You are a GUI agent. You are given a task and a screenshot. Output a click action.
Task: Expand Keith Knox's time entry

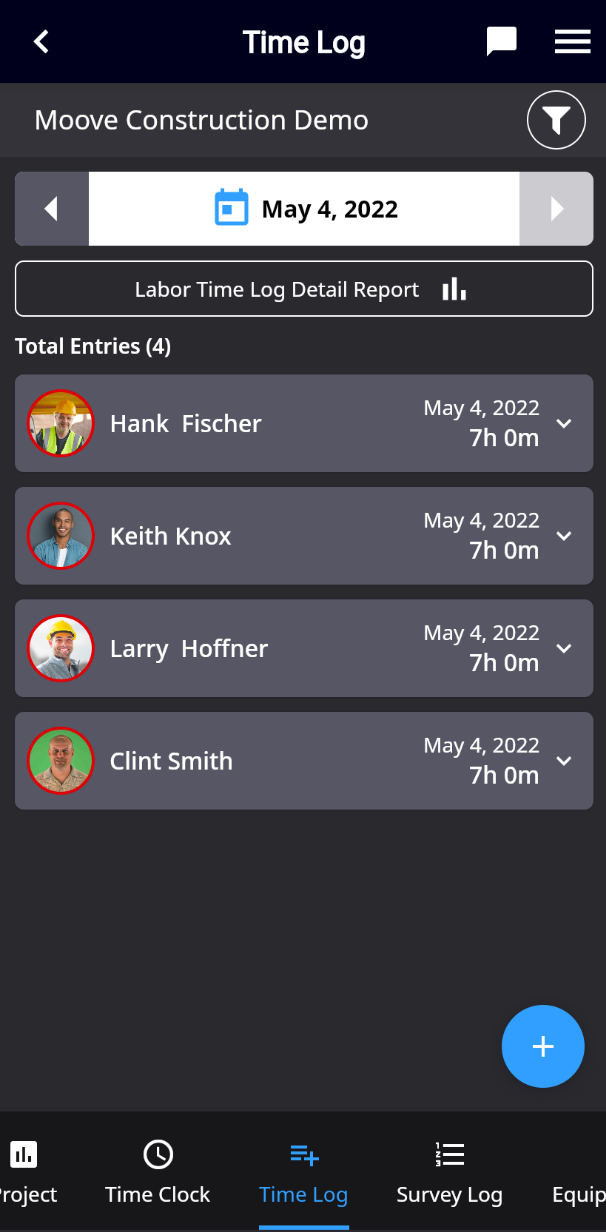(564, 536)
